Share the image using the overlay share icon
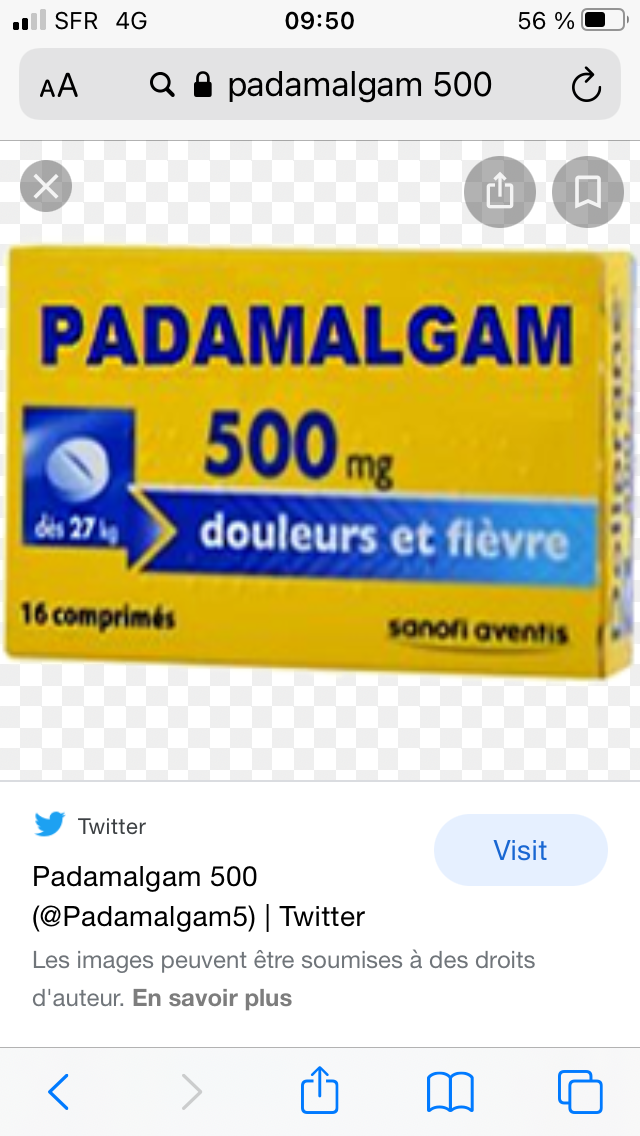This screenshot has width=640, height=1136. (x=499, y=192)
